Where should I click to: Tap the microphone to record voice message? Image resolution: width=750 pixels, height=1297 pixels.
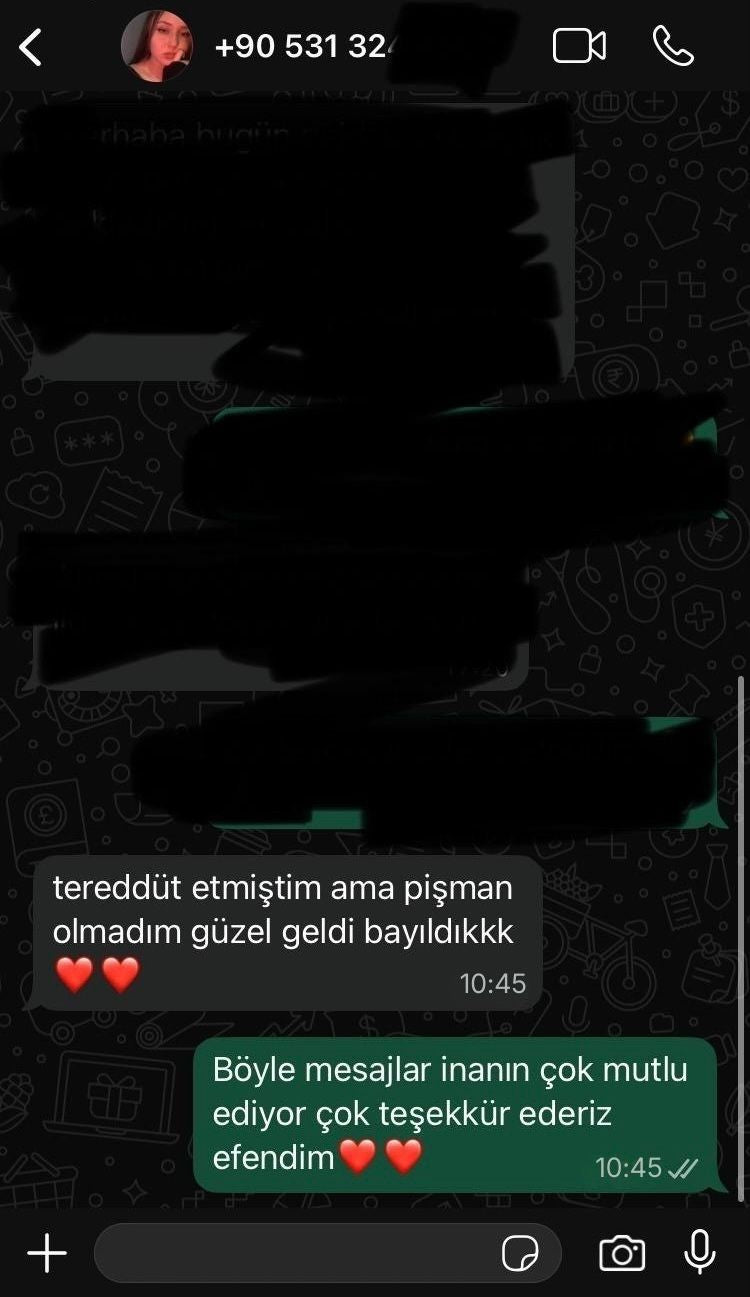pyautogui.click(x=699, y=1252)
